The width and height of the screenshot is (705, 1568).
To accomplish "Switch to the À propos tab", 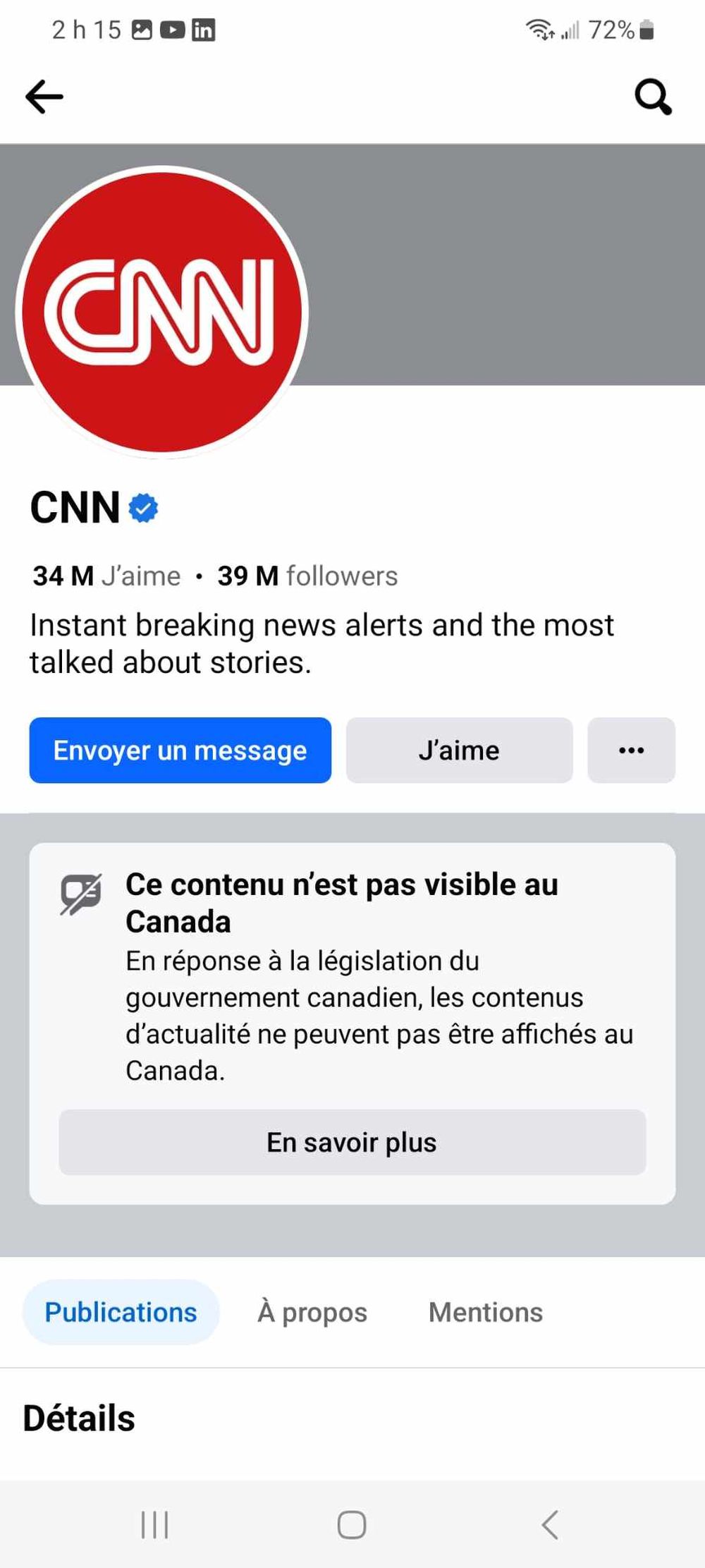I will [x=312, y=1312].
